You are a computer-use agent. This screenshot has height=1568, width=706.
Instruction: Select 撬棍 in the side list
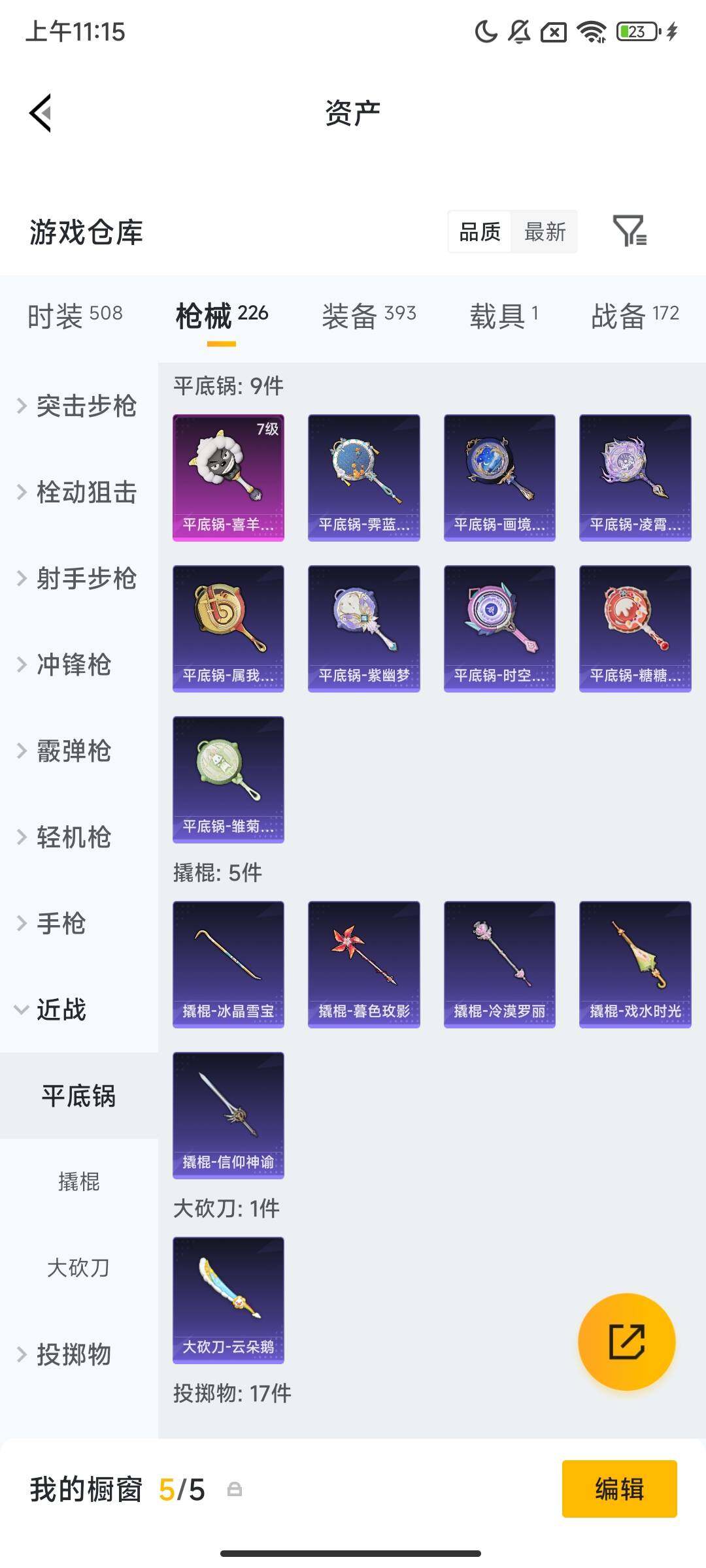78,1182
